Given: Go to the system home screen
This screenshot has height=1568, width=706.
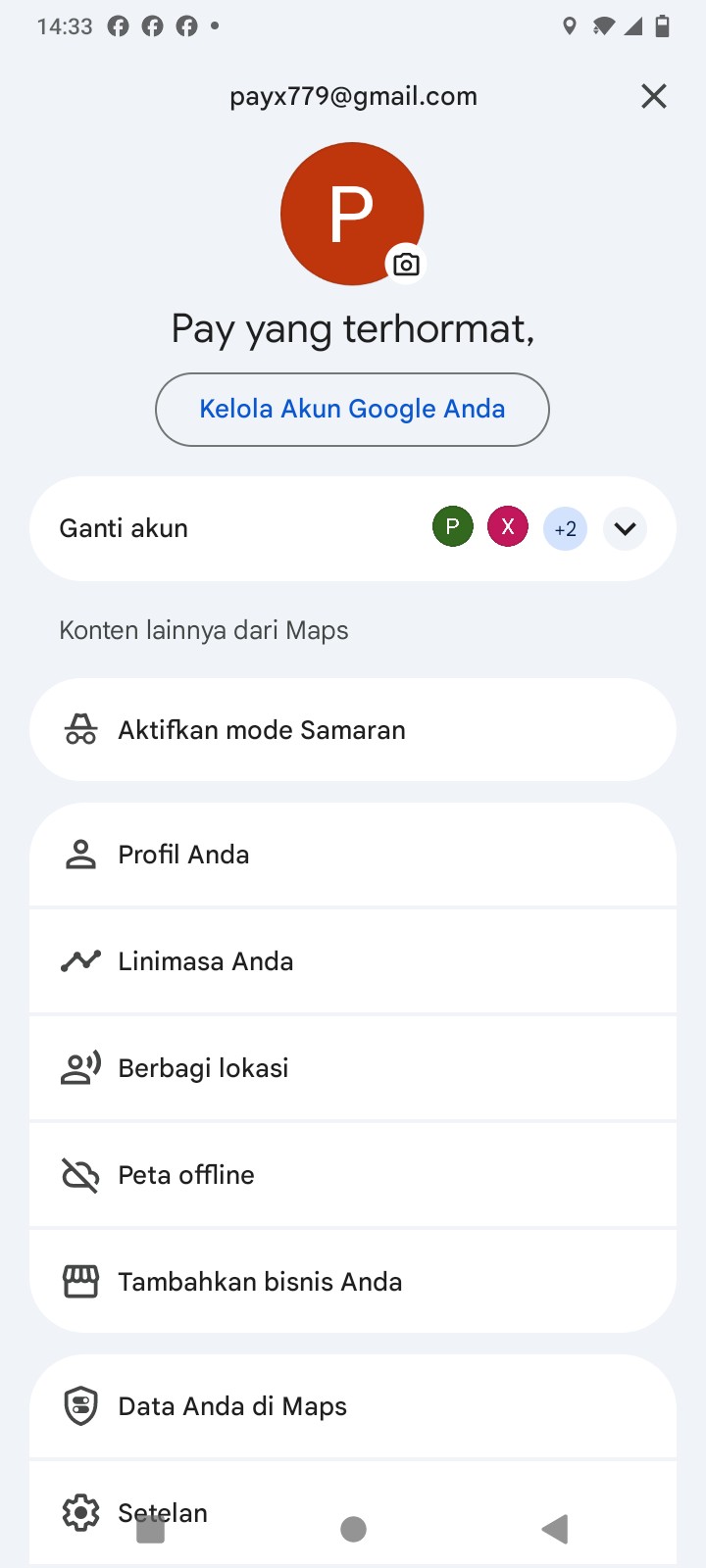Looking at the screenshot, I should [353, 1529].
